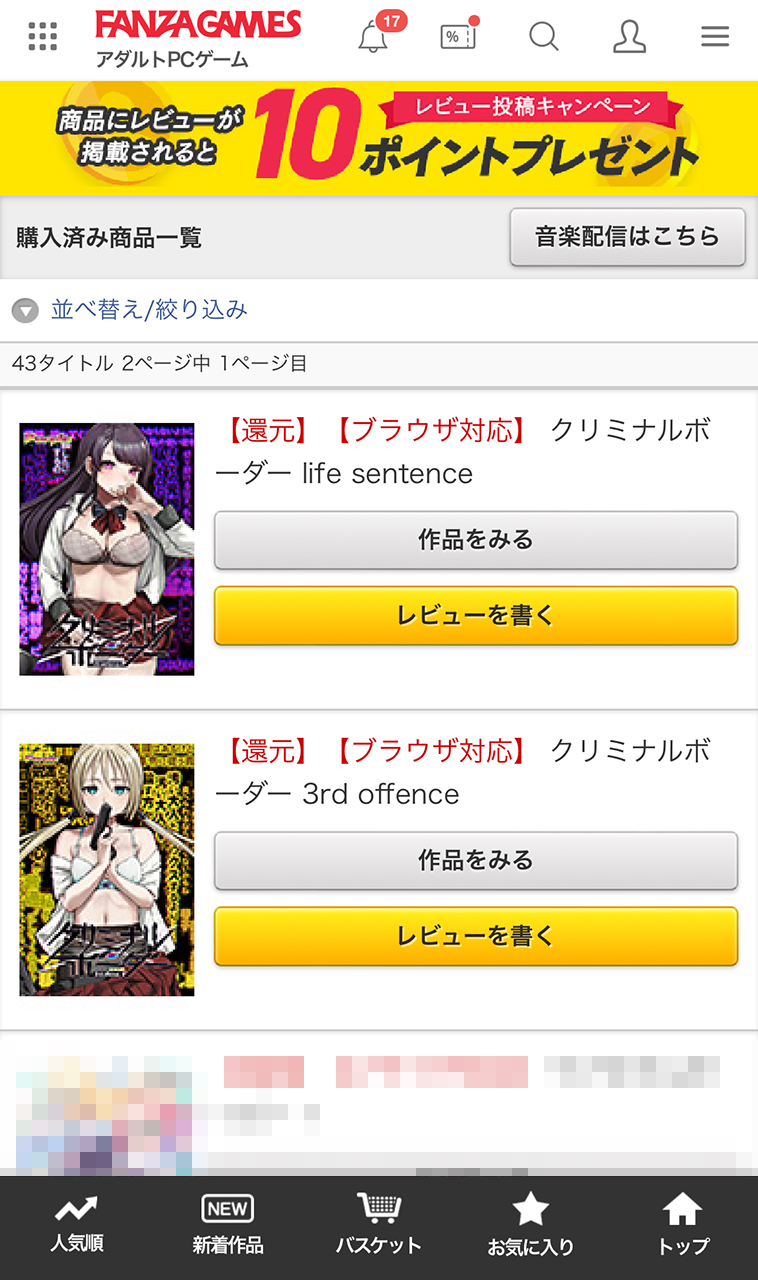The width and height of the screenshot is (758, 1280).
Task: Open the hamburger menu
Action: (x=714, y=37)
